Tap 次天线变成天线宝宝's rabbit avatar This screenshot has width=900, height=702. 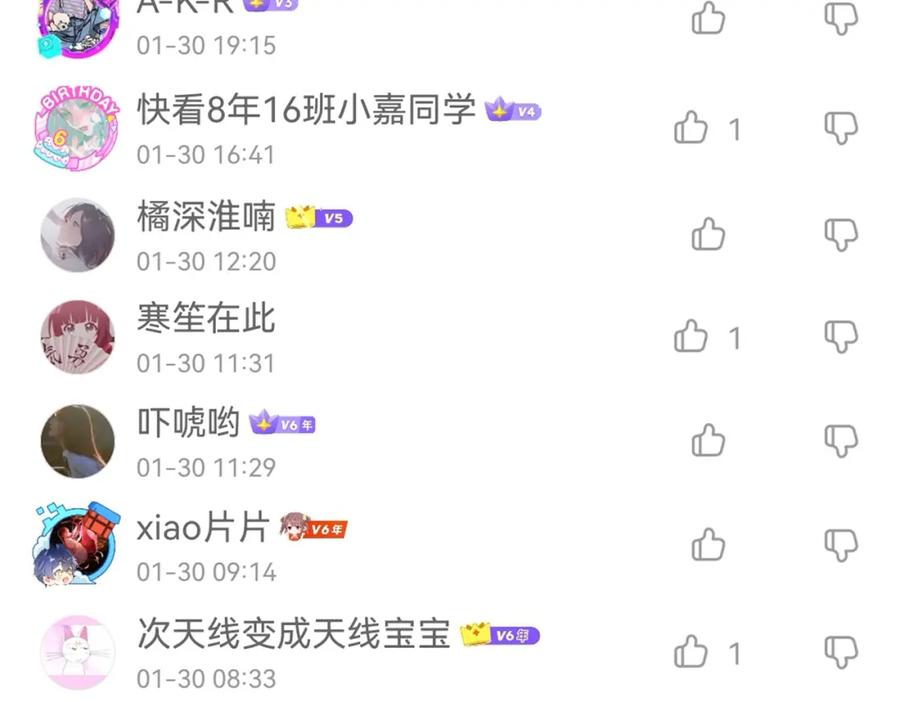pos(77,652)
